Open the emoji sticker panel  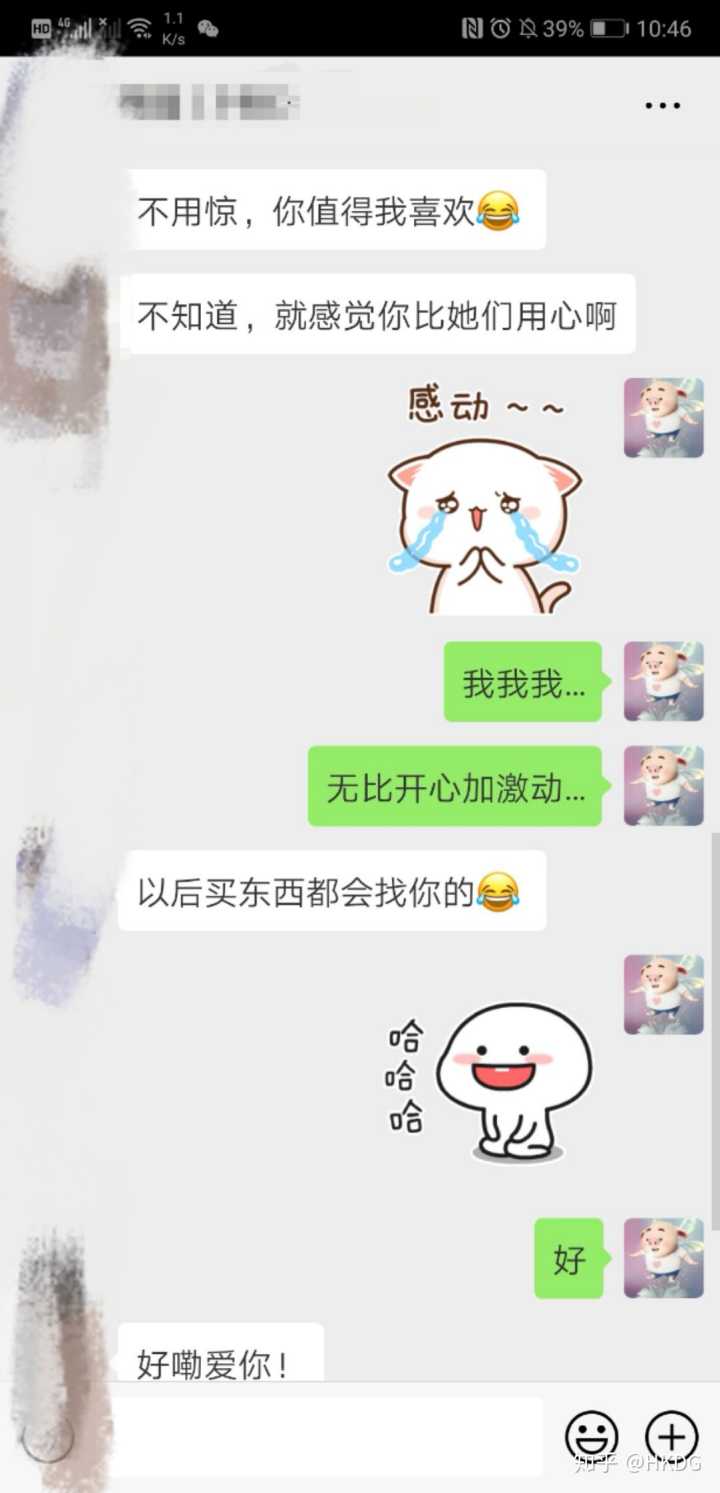pyautogui.click(x=592, y=1437)
